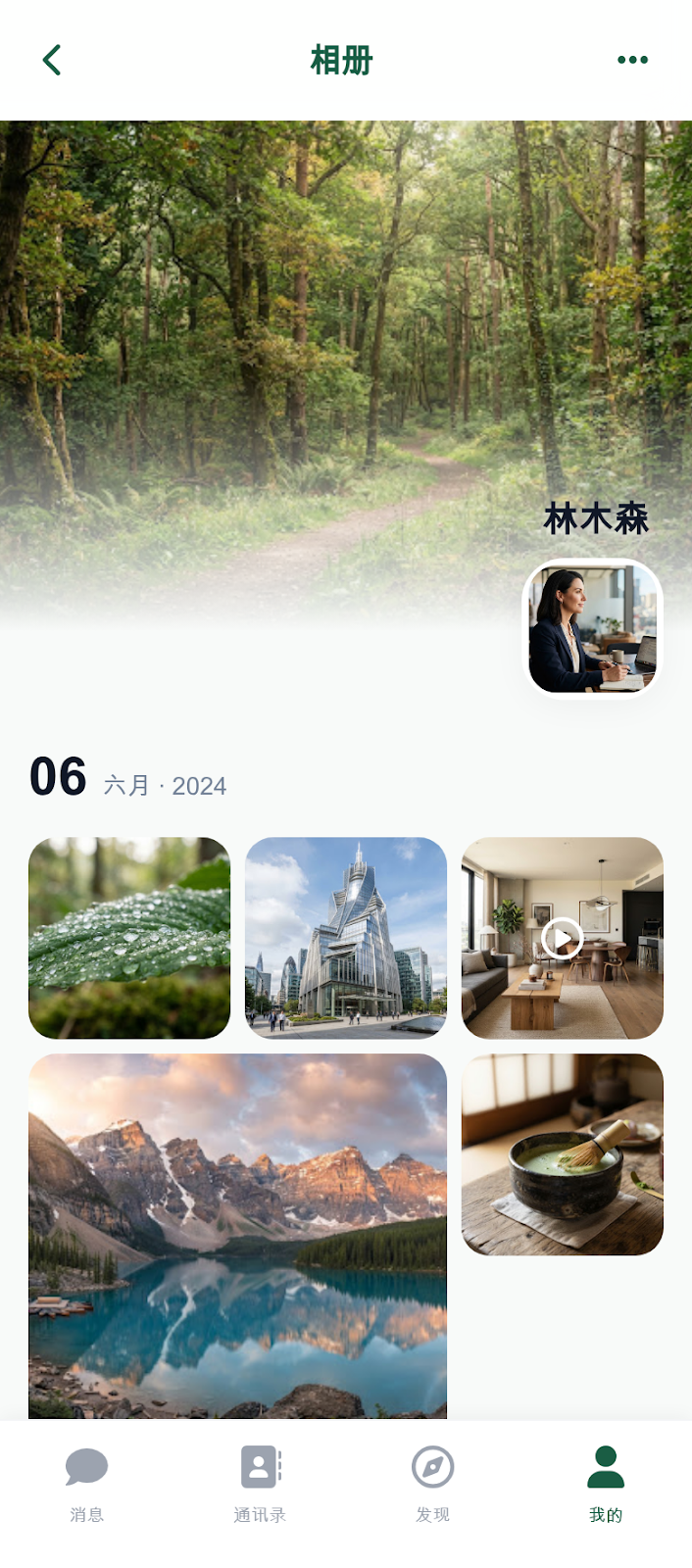The width and height of the screenshot is (692, 1568).
Task: Open 林木森's profile avatar
Action: (592, 628)
